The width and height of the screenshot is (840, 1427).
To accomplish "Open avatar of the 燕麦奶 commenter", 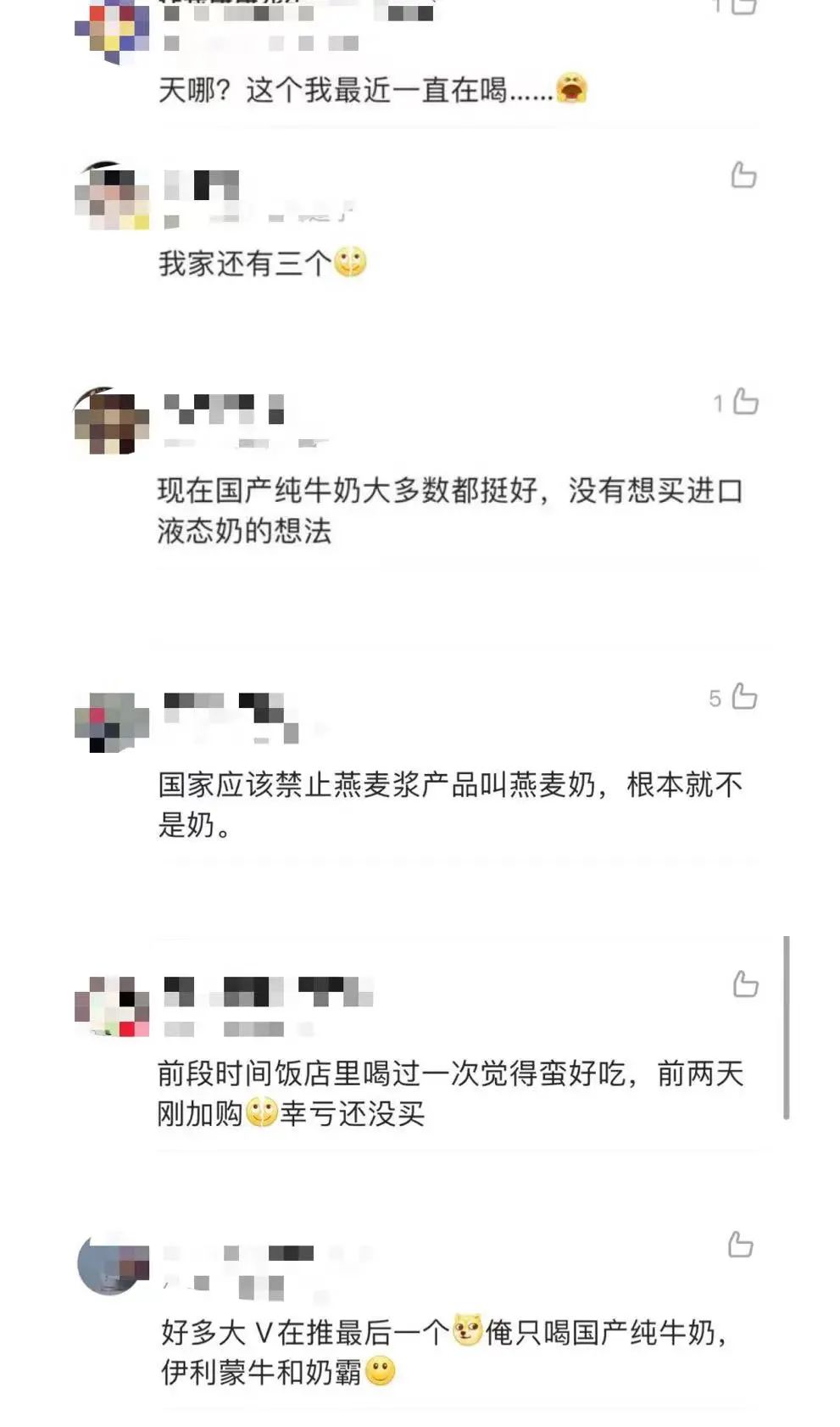I will [112, 722].
